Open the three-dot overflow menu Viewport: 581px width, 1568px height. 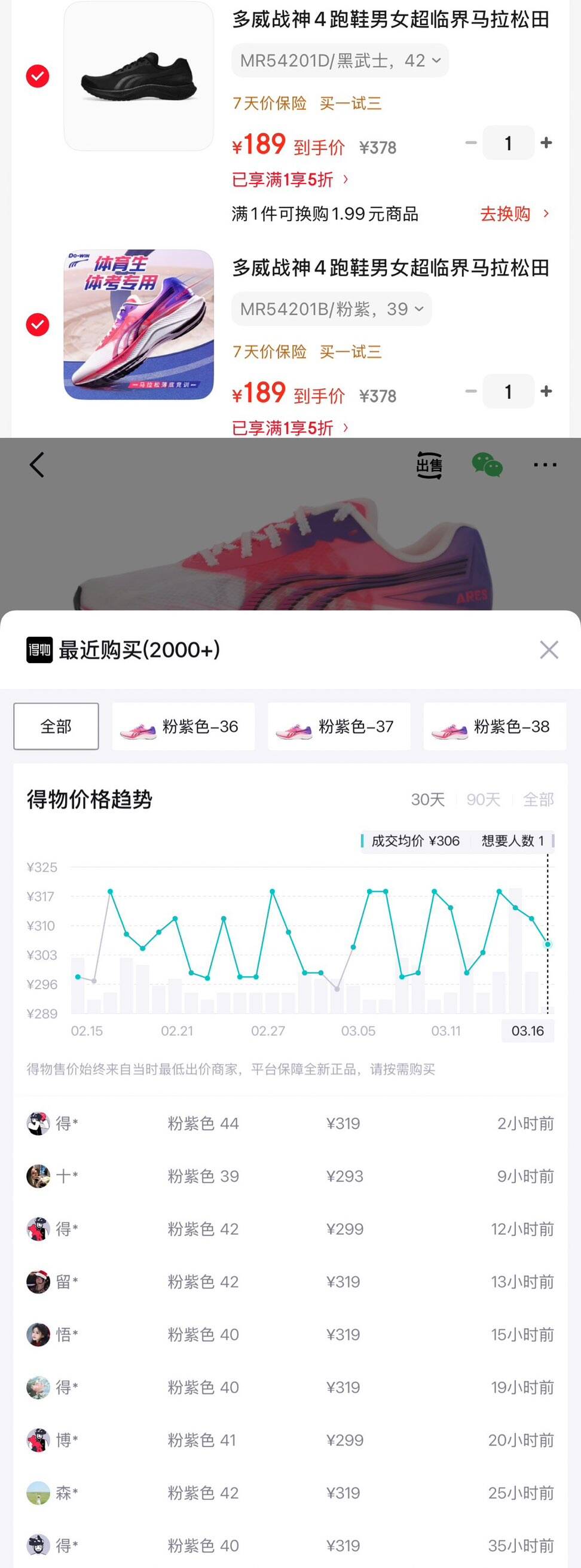tap(545, 465)
